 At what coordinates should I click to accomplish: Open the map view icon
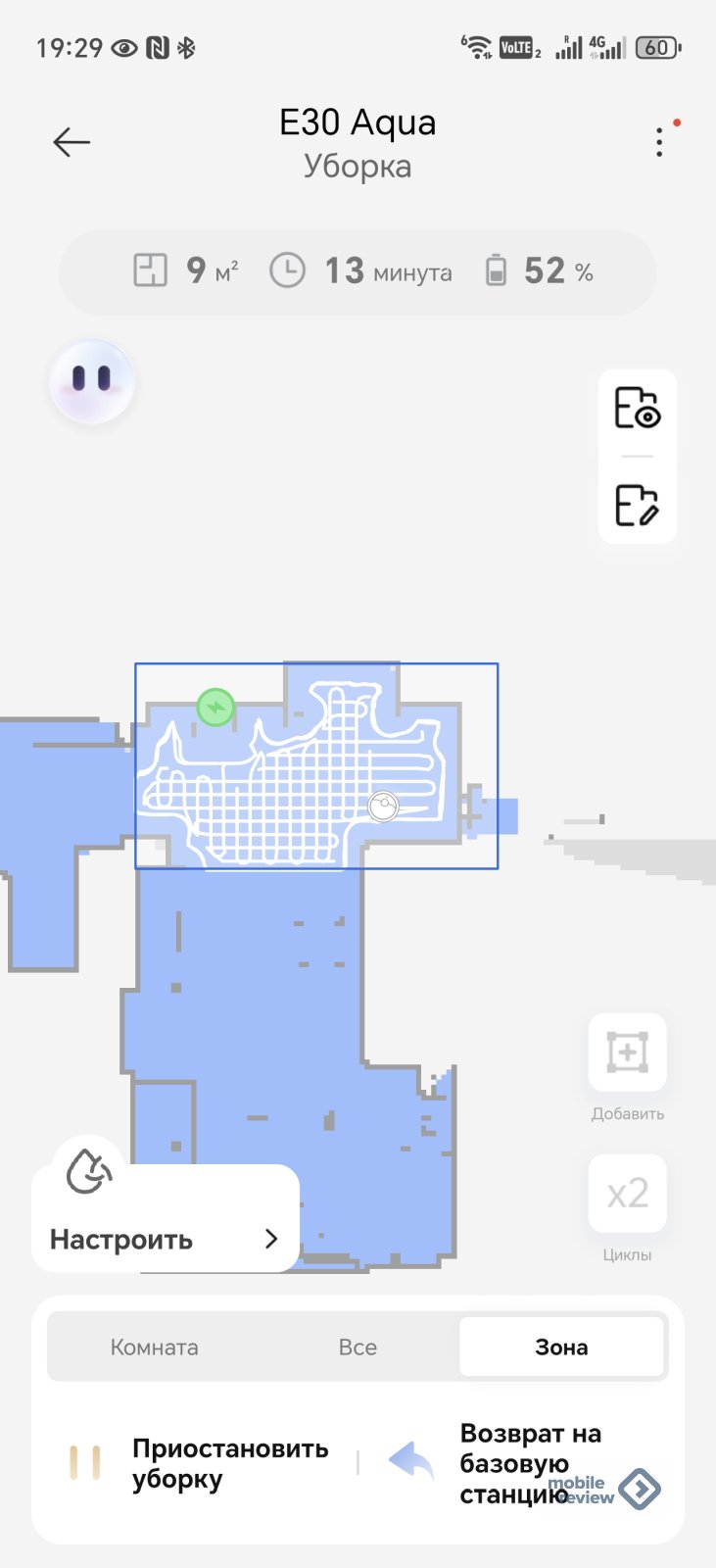coord(637,408)
